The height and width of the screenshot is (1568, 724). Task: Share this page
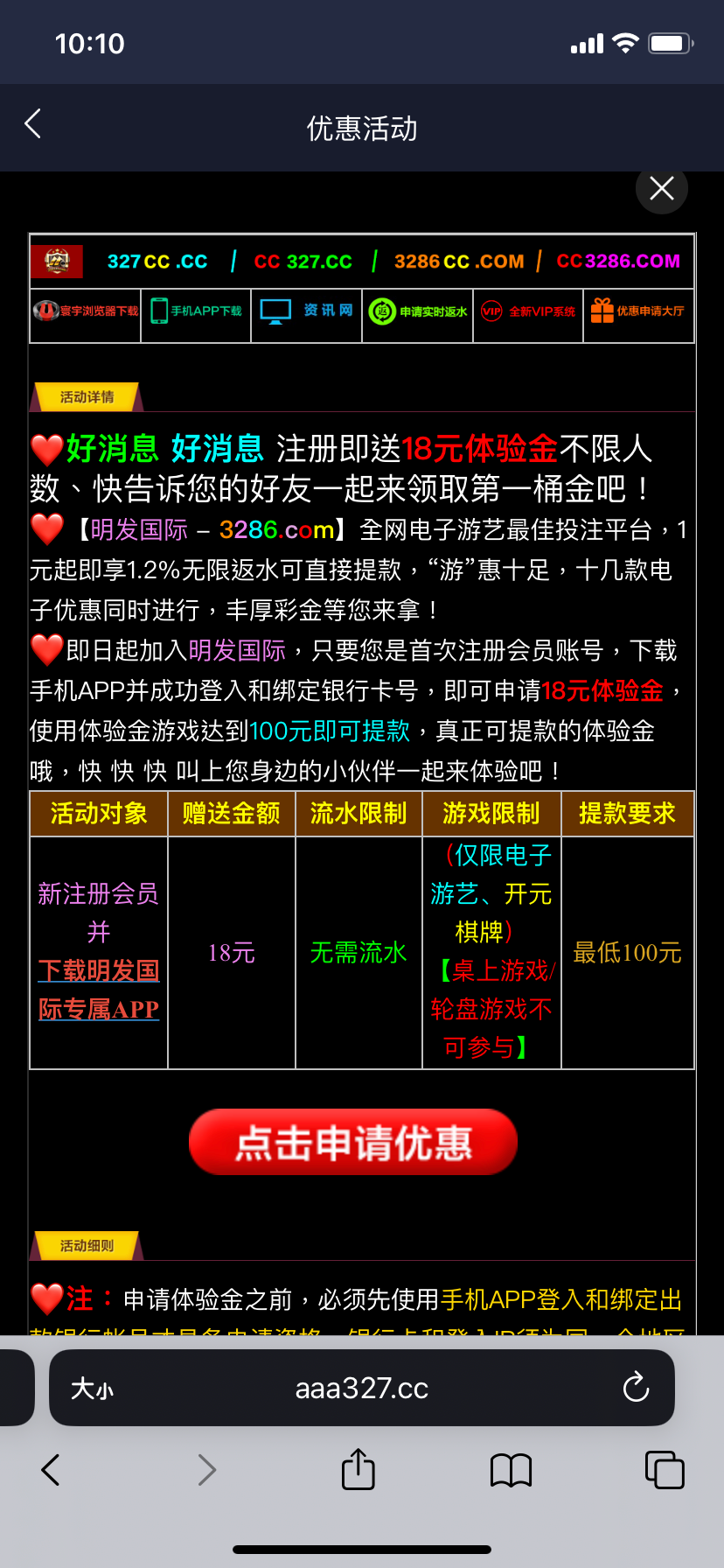pos(358,1469)
